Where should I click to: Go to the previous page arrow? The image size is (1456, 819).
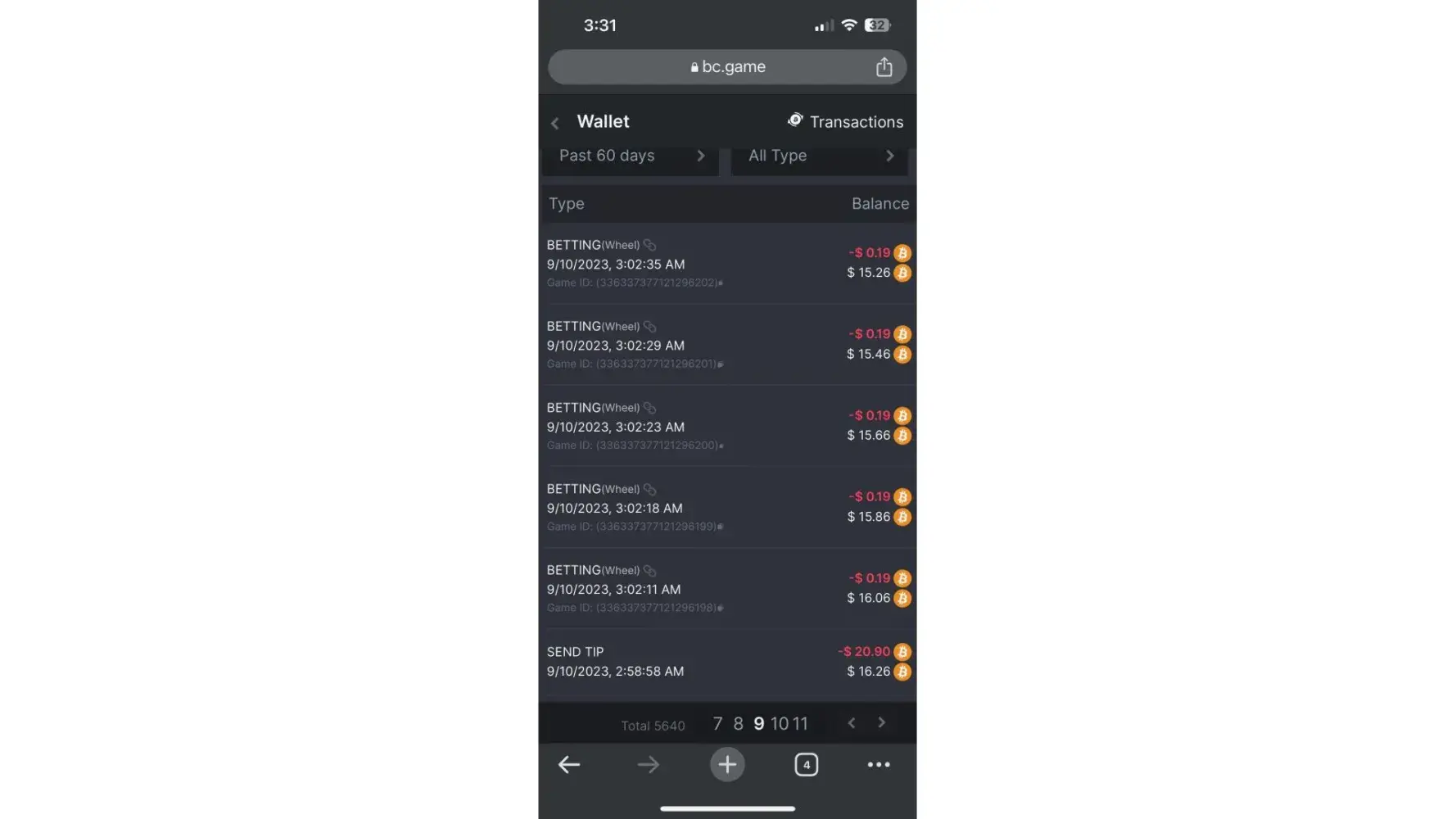(x=852, y=722)
